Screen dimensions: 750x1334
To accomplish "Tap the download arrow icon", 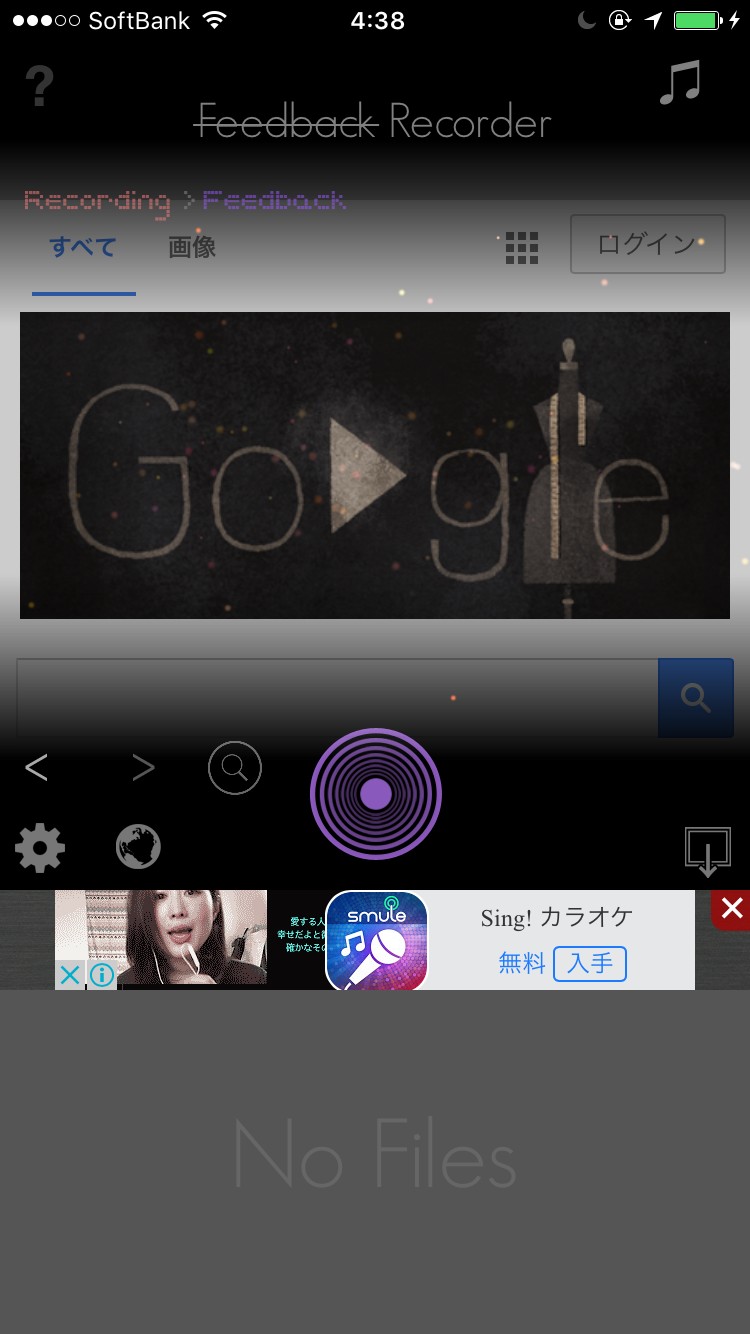I will (x=707, y=852).
